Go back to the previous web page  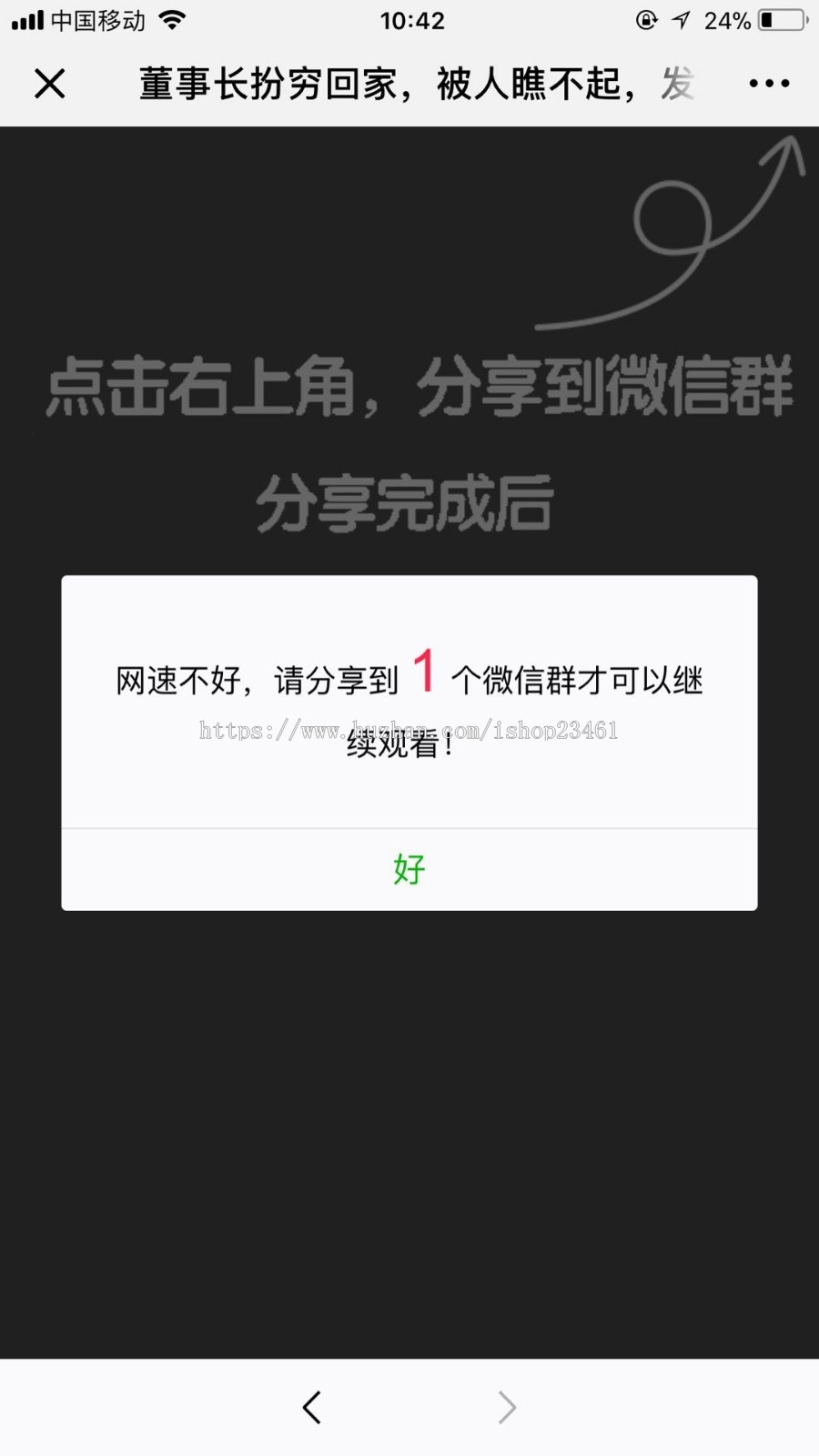point(312,1407)
